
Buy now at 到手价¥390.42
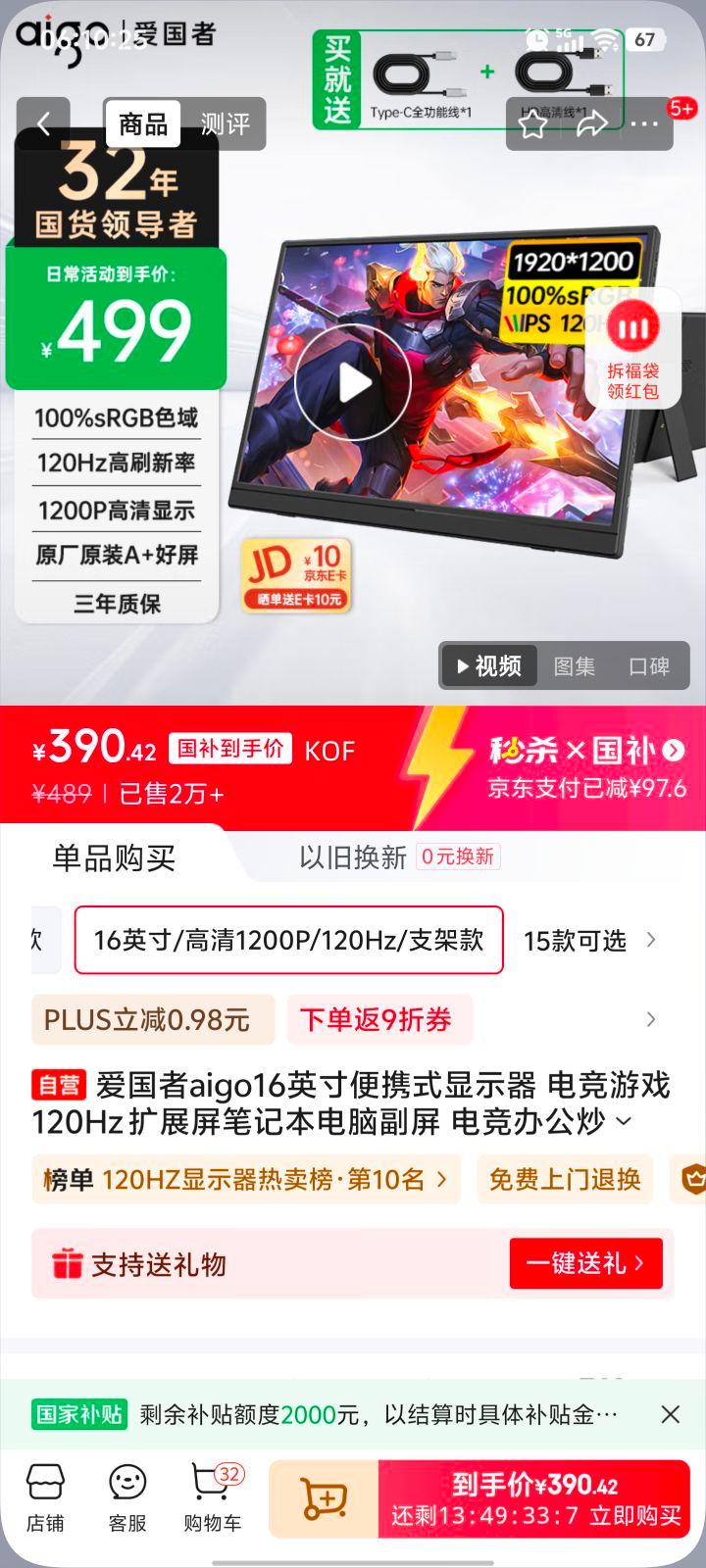coord(535,1499)
